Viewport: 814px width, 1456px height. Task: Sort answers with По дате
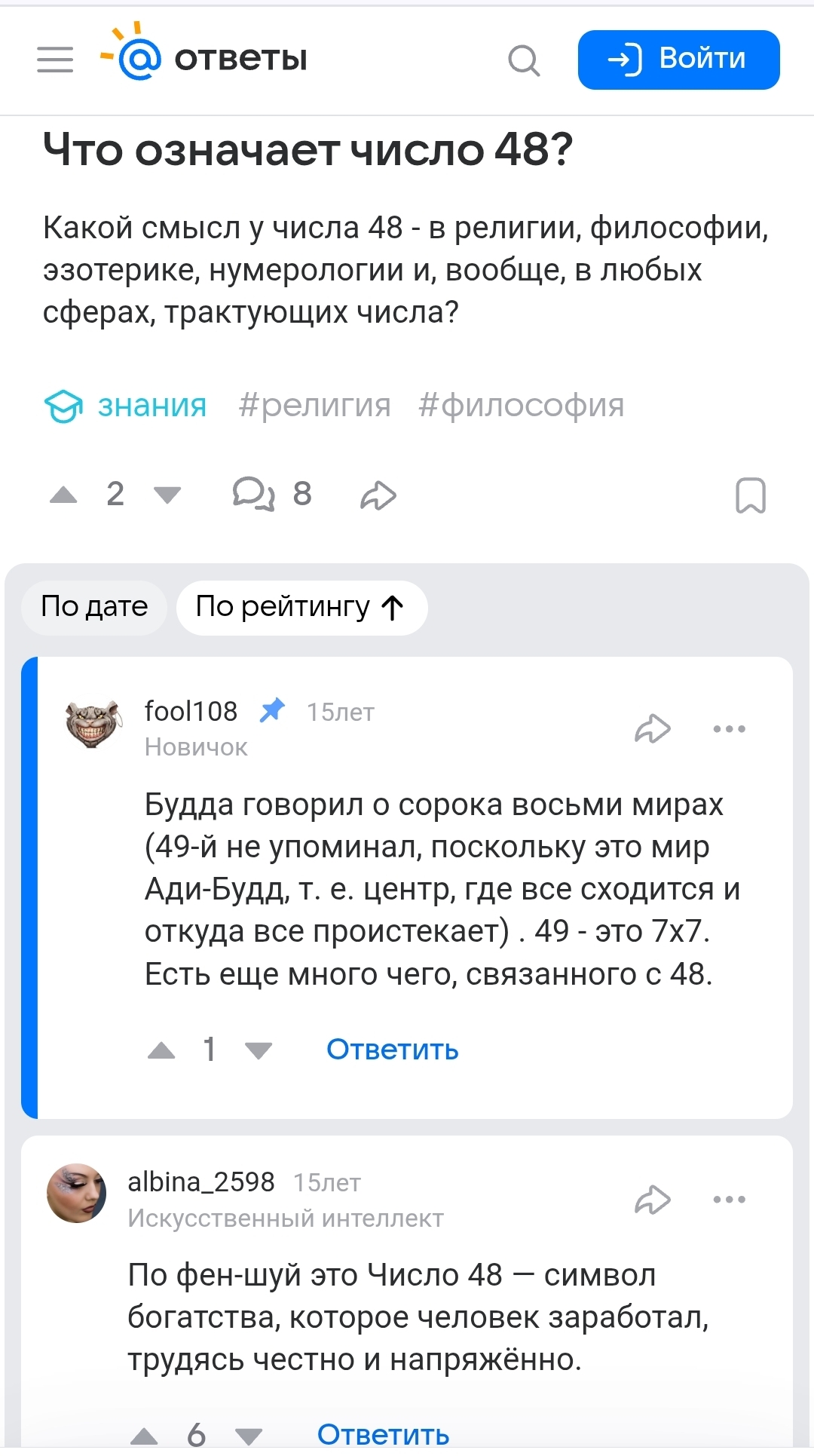94,607
